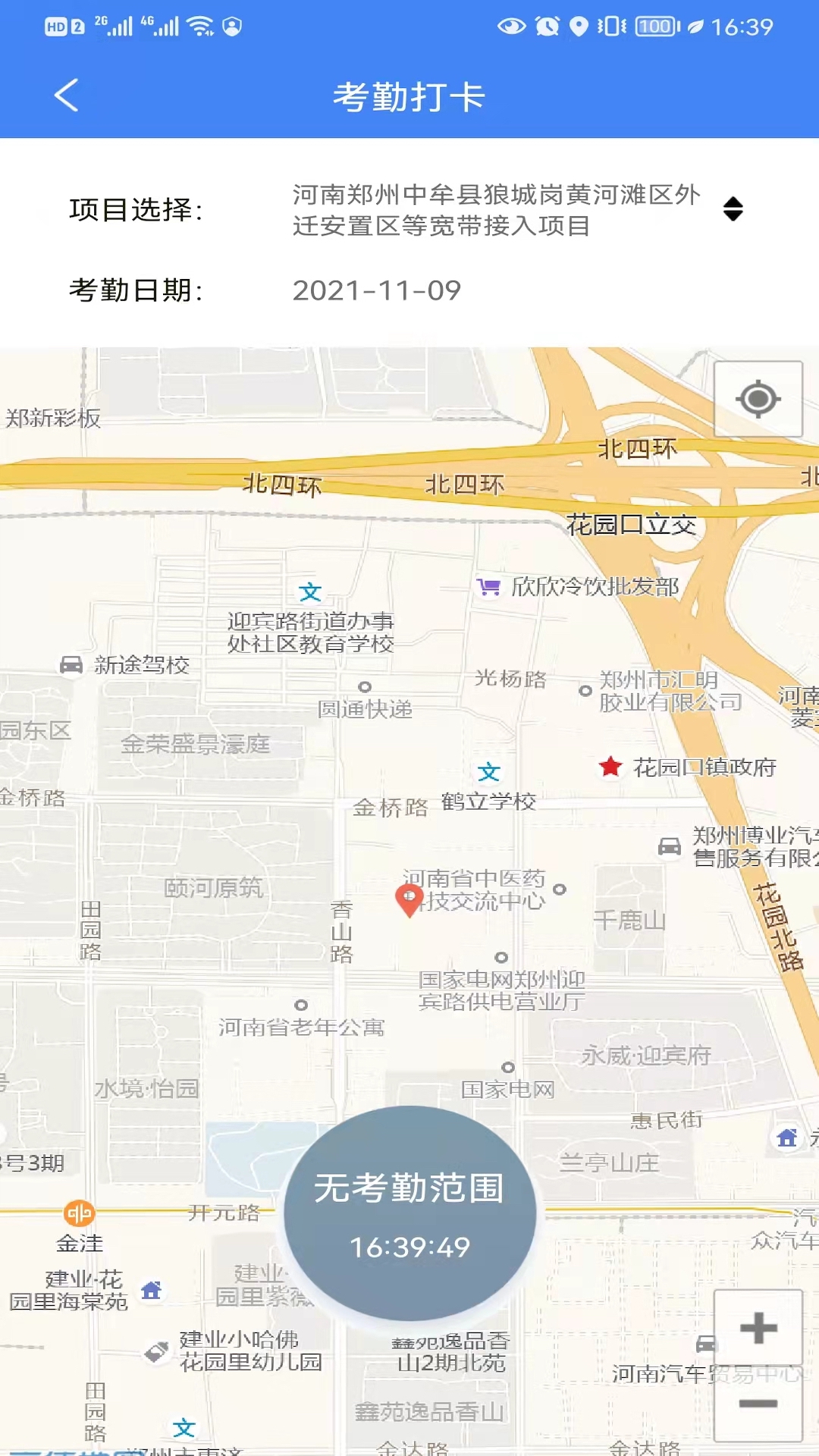819x1456 pixels.
Task: Tap the 文 icon near 迎宾路街道办事处社区教育学校
Action: pos(311,591)
